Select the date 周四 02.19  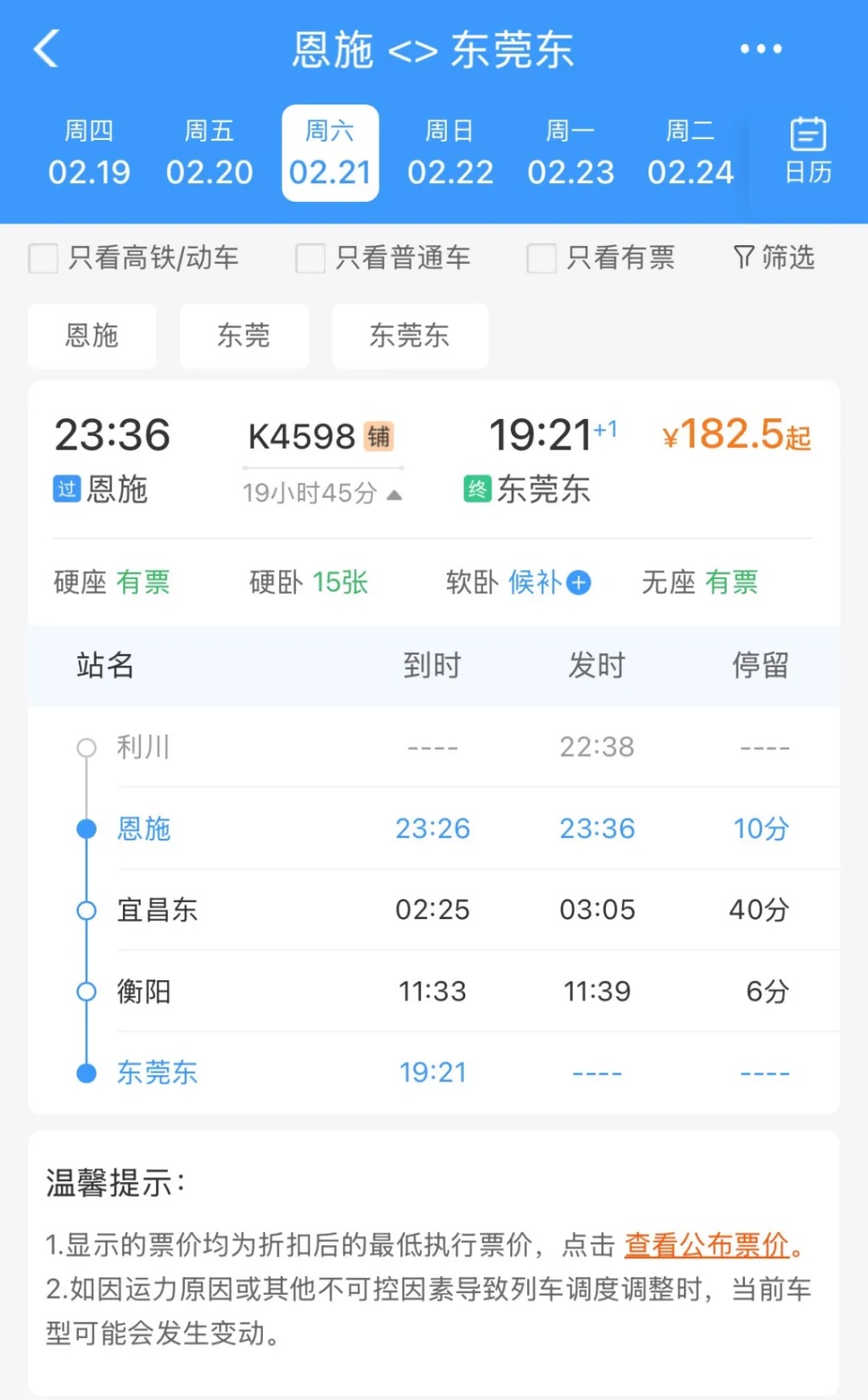pyautogui.click(x=89, y=153)
